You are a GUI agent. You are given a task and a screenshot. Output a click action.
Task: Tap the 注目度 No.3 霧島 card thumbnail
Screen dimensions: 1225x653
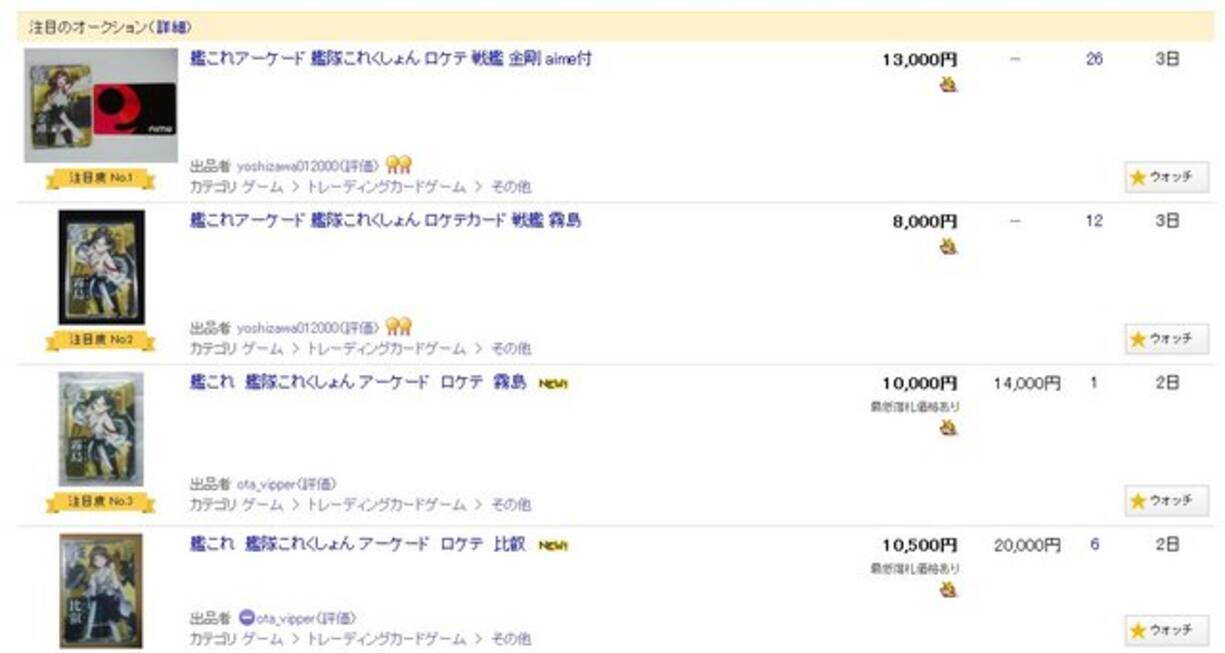(101, 429)
